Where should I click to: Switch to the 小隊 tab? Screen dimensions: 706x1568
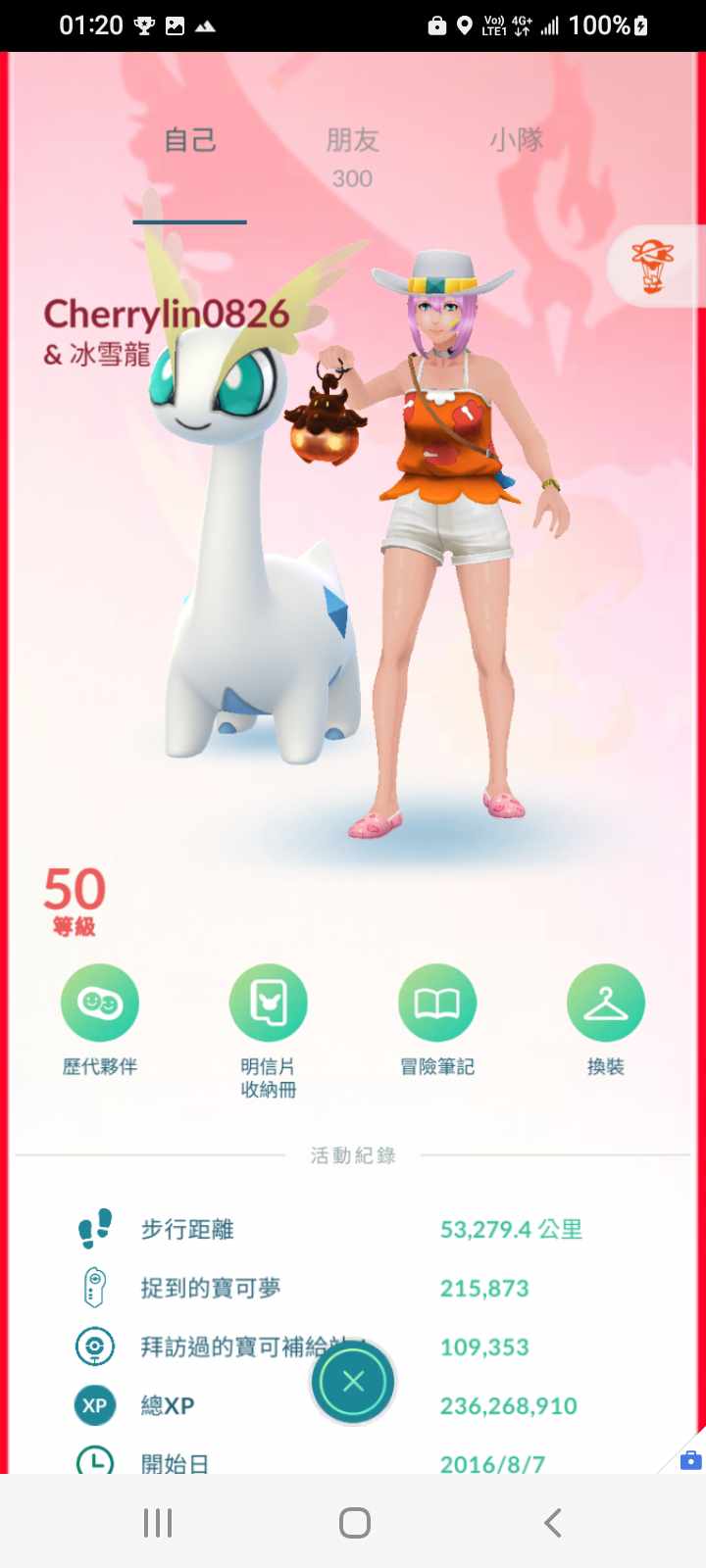tap(516, 141)
